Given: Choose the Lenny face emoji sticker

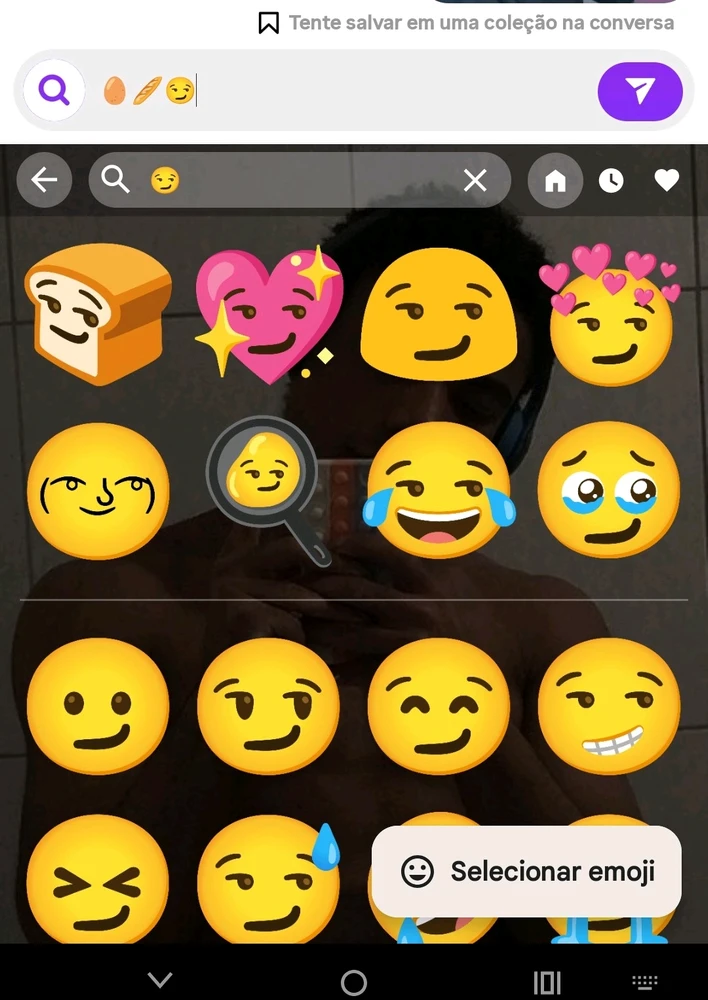Looking at the screenshot, I should pos(97,490).
